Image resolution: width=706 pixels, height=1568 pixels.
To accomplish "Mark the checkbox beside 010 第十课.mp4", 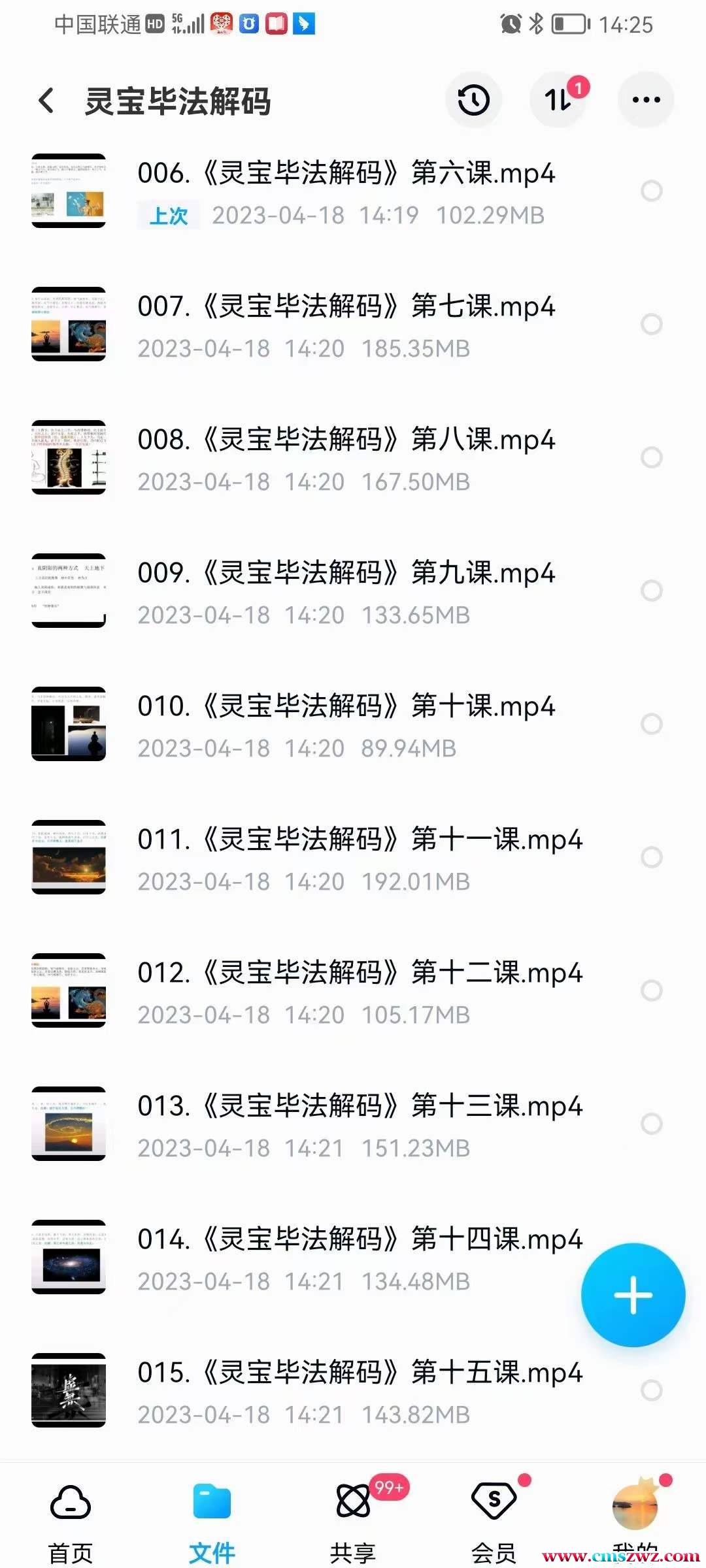I will [x=652, y=724].
